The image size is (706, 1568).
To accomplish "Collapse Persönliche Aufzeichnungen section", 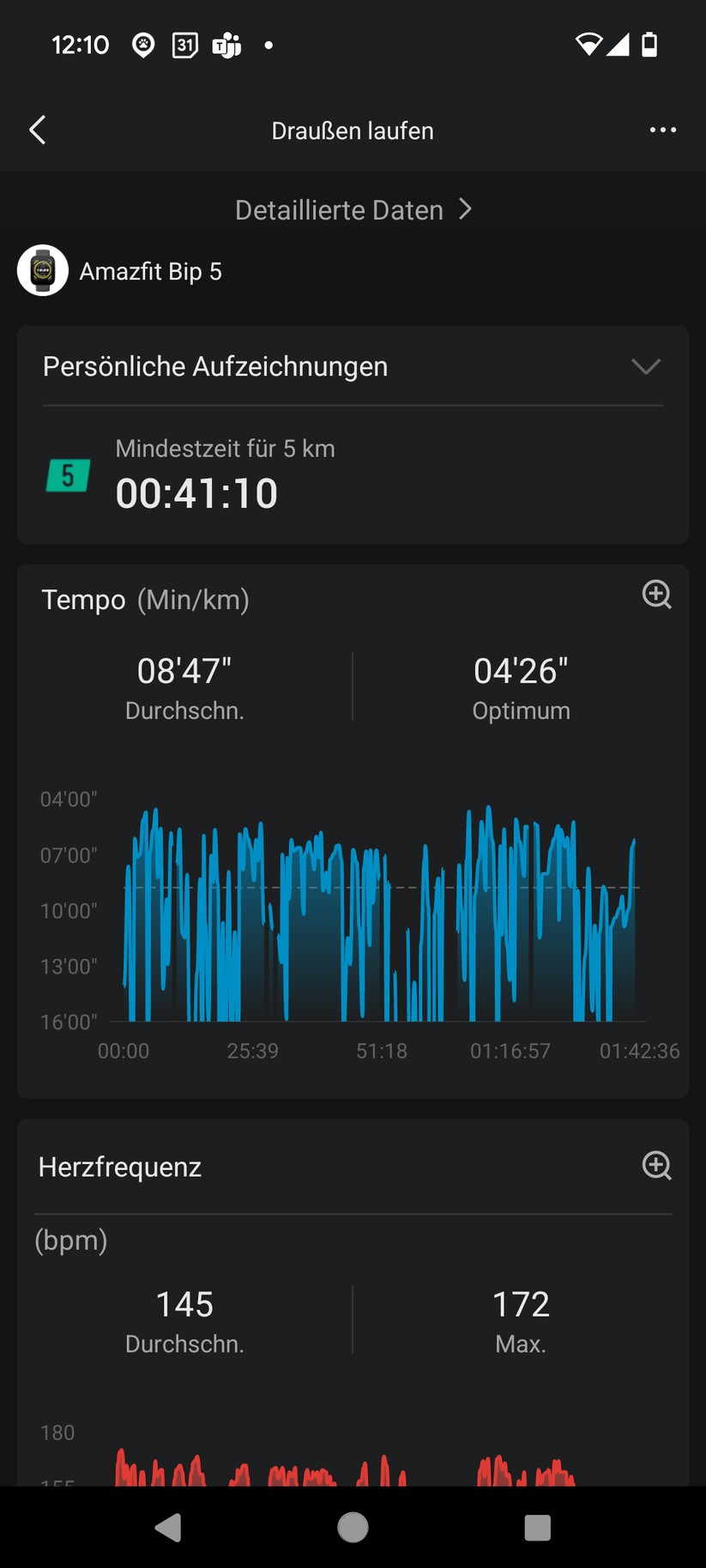I will [645, 366].
